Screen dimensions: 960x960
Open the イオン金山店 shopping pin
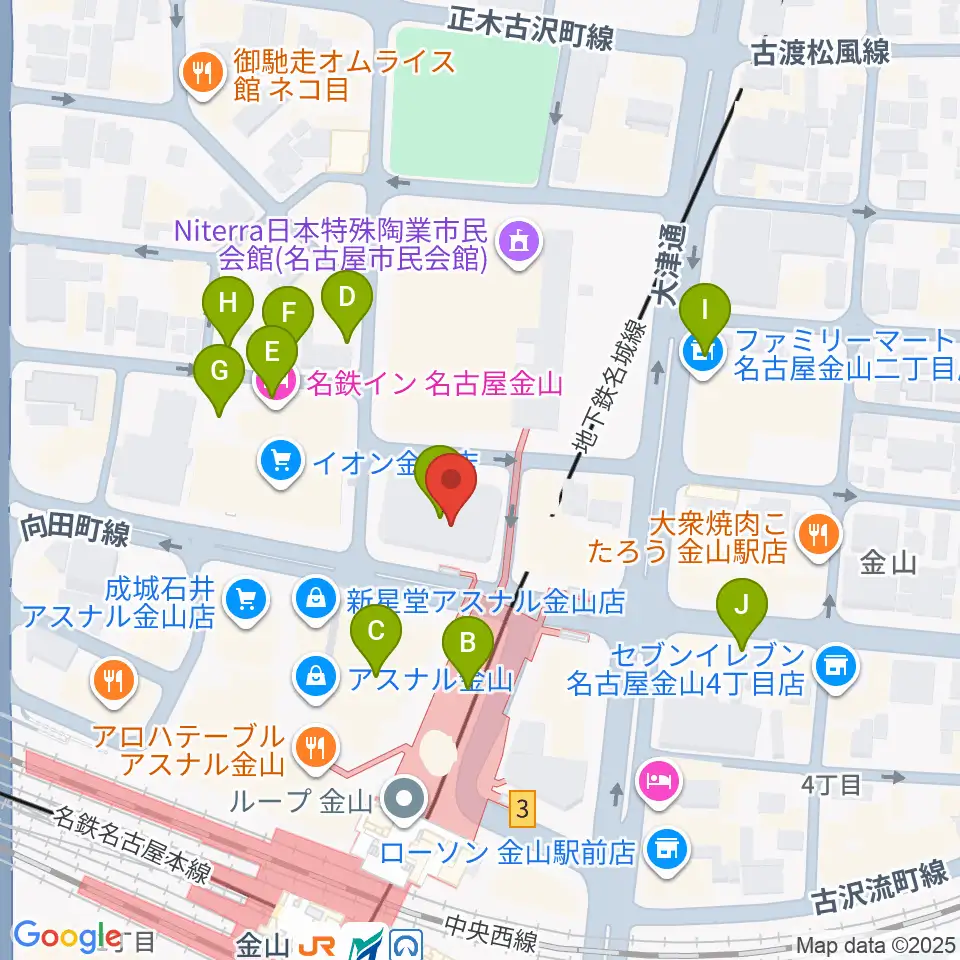[281, 463]
